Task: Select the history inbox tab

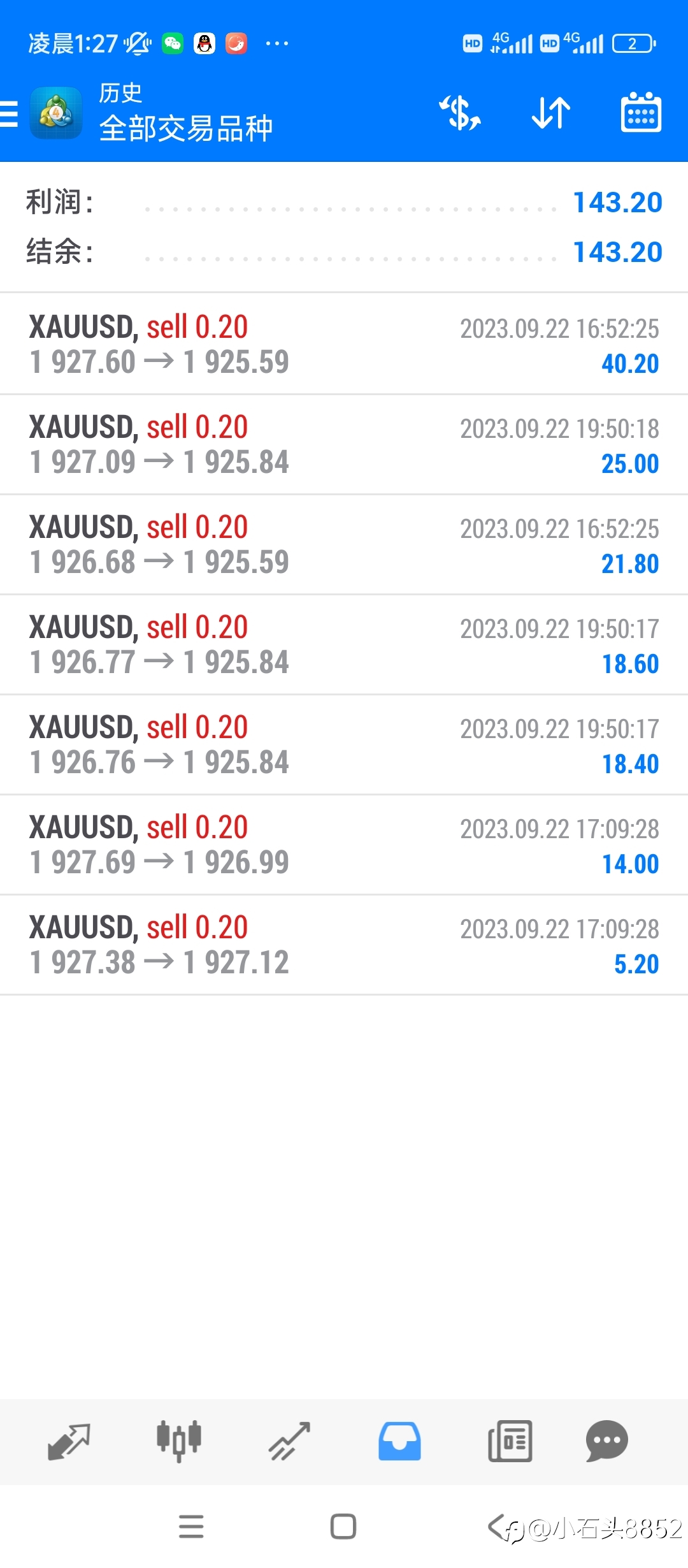Action: coord(399,1441)
